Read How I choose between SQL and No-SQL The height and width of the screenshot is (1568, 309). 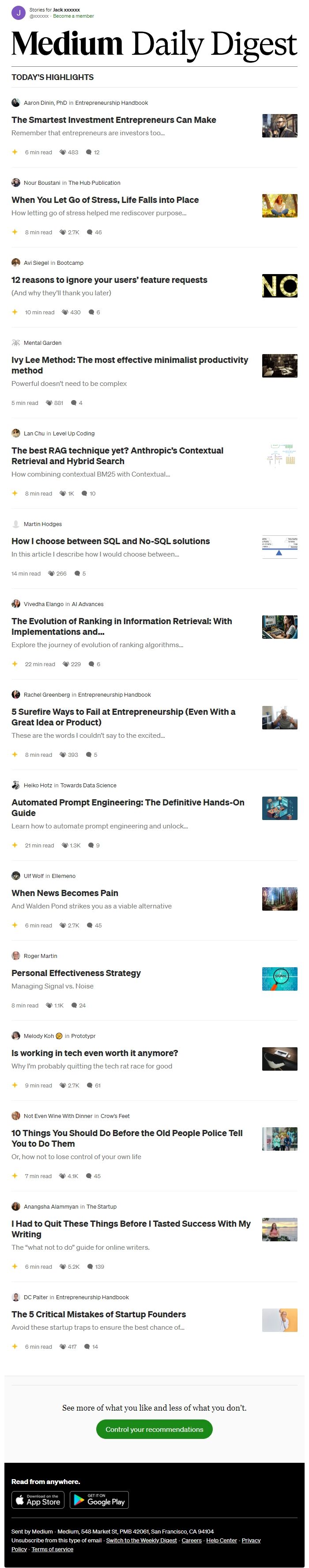pyautogui.click(x=110, y=541)
